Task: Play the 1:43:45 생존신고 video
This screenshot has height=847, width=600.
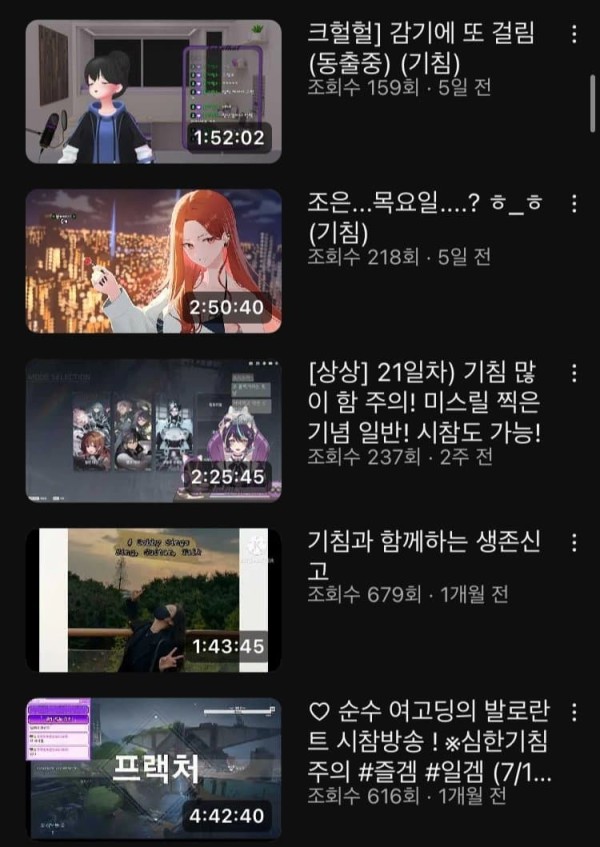Action: point(153,600)
